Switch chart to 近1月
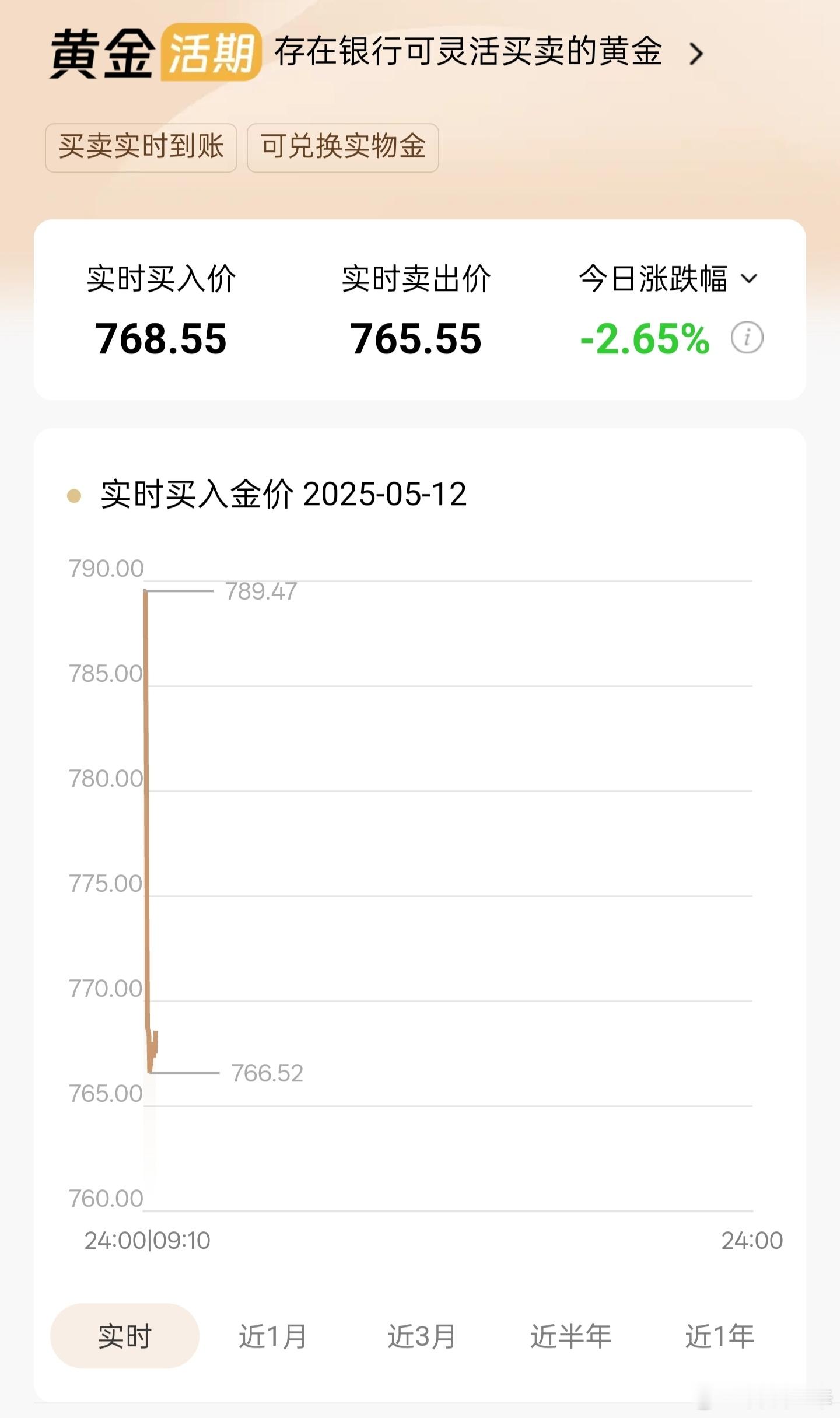Screen dimensions: 840x1418 click(x=273, y=1336)
